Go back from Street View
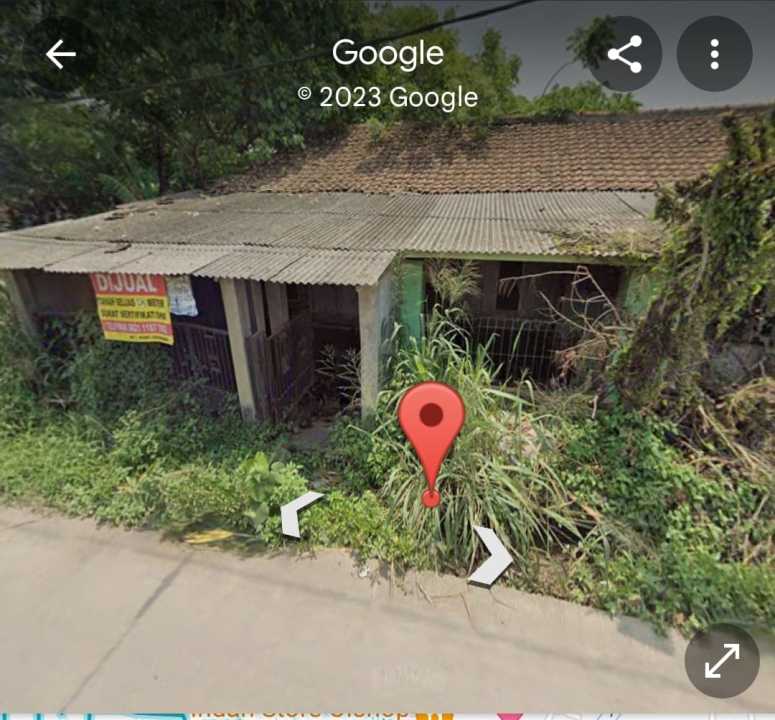The height and width of the screenshot is (720, 775). click(61, 54)
